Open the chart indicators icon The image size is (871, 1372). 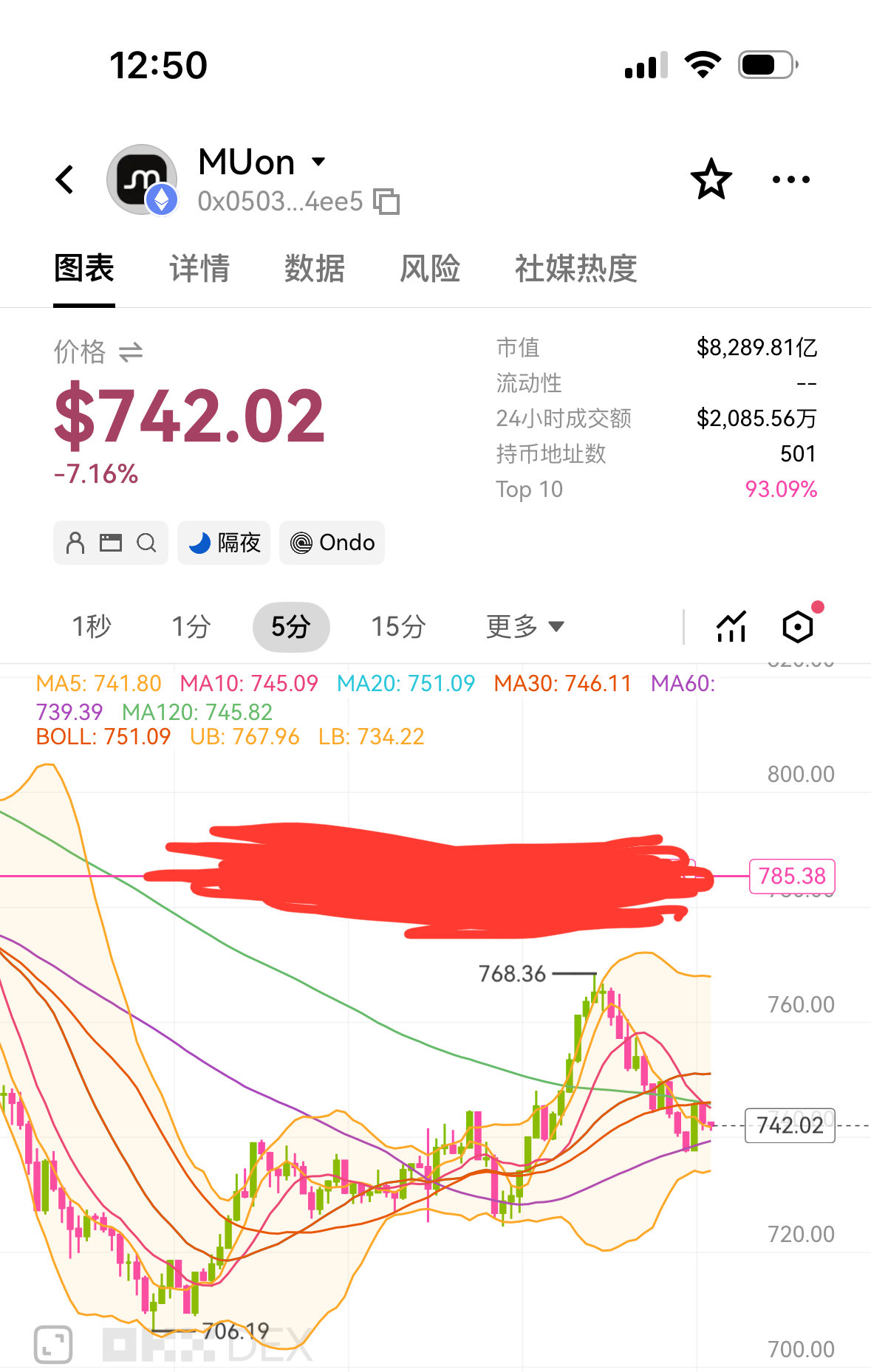coord(731,627)
